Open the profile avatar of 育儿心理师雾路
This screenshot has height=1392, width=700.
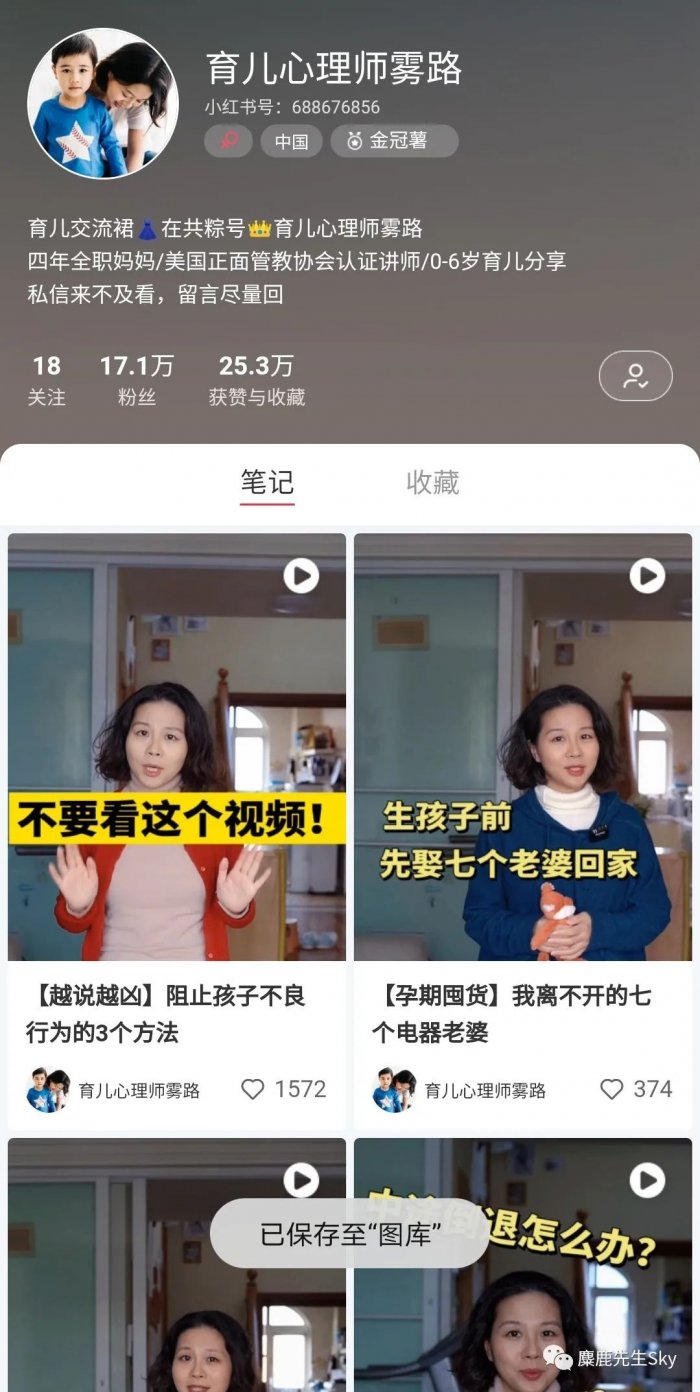pyautogui.click(x=103, y=103)
